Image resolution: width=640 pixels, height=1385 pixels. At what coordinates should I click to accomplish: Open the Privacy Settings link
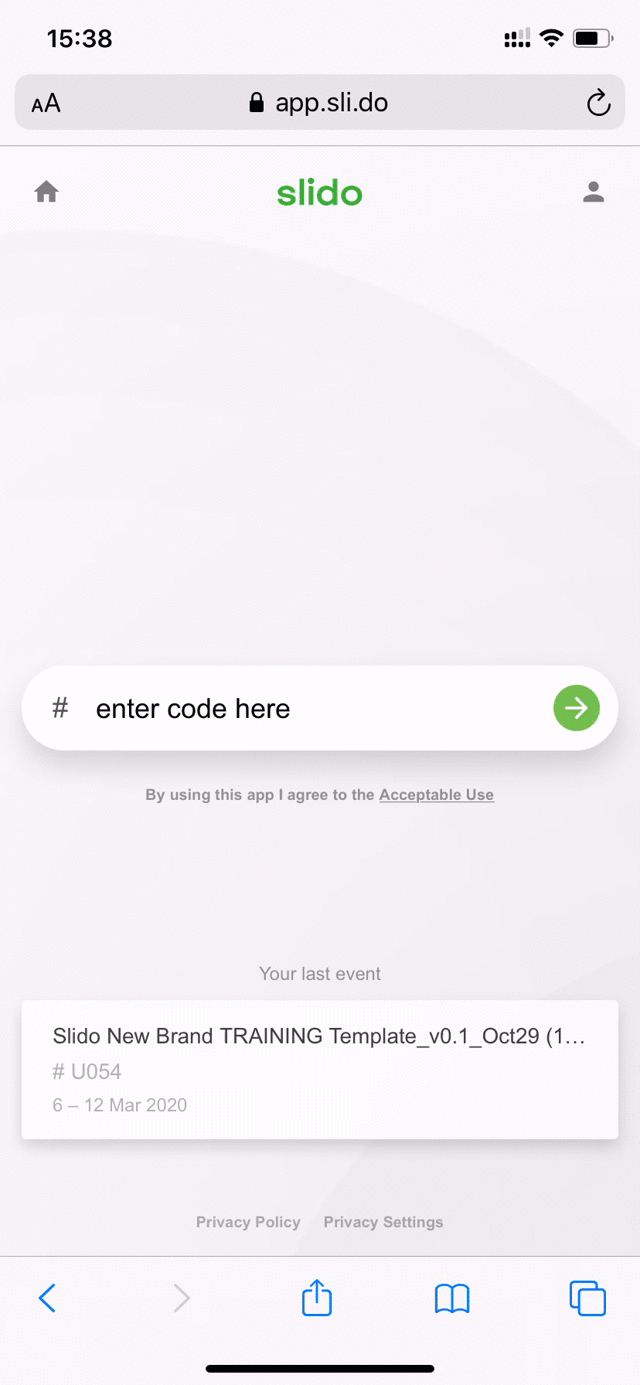[383, 1222]
